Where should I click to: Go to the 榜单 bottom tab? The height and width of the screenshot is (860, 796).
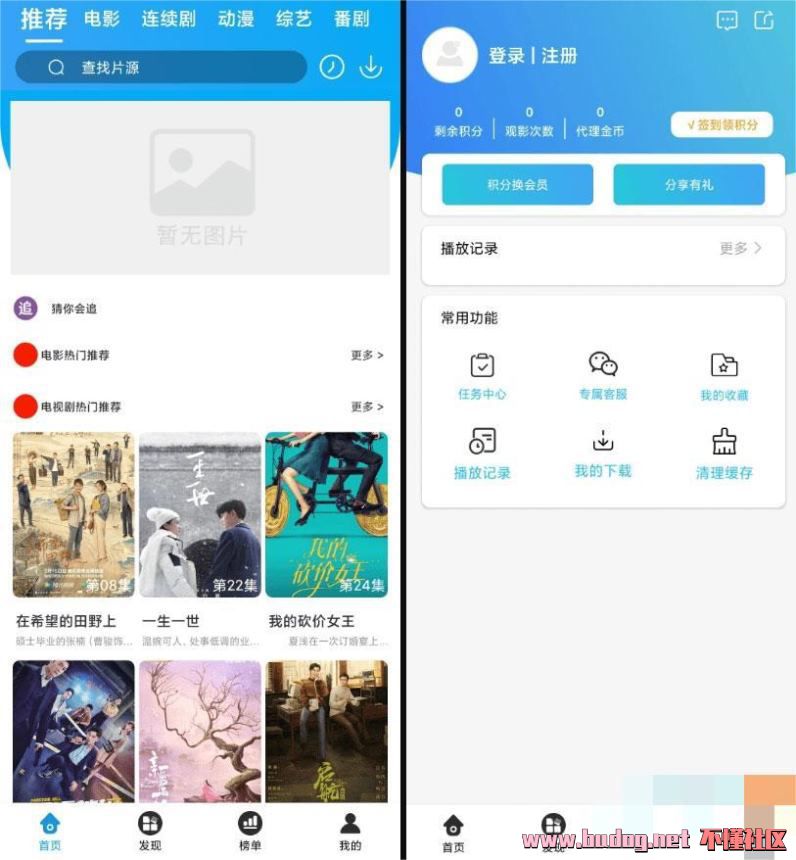(250, 832)
